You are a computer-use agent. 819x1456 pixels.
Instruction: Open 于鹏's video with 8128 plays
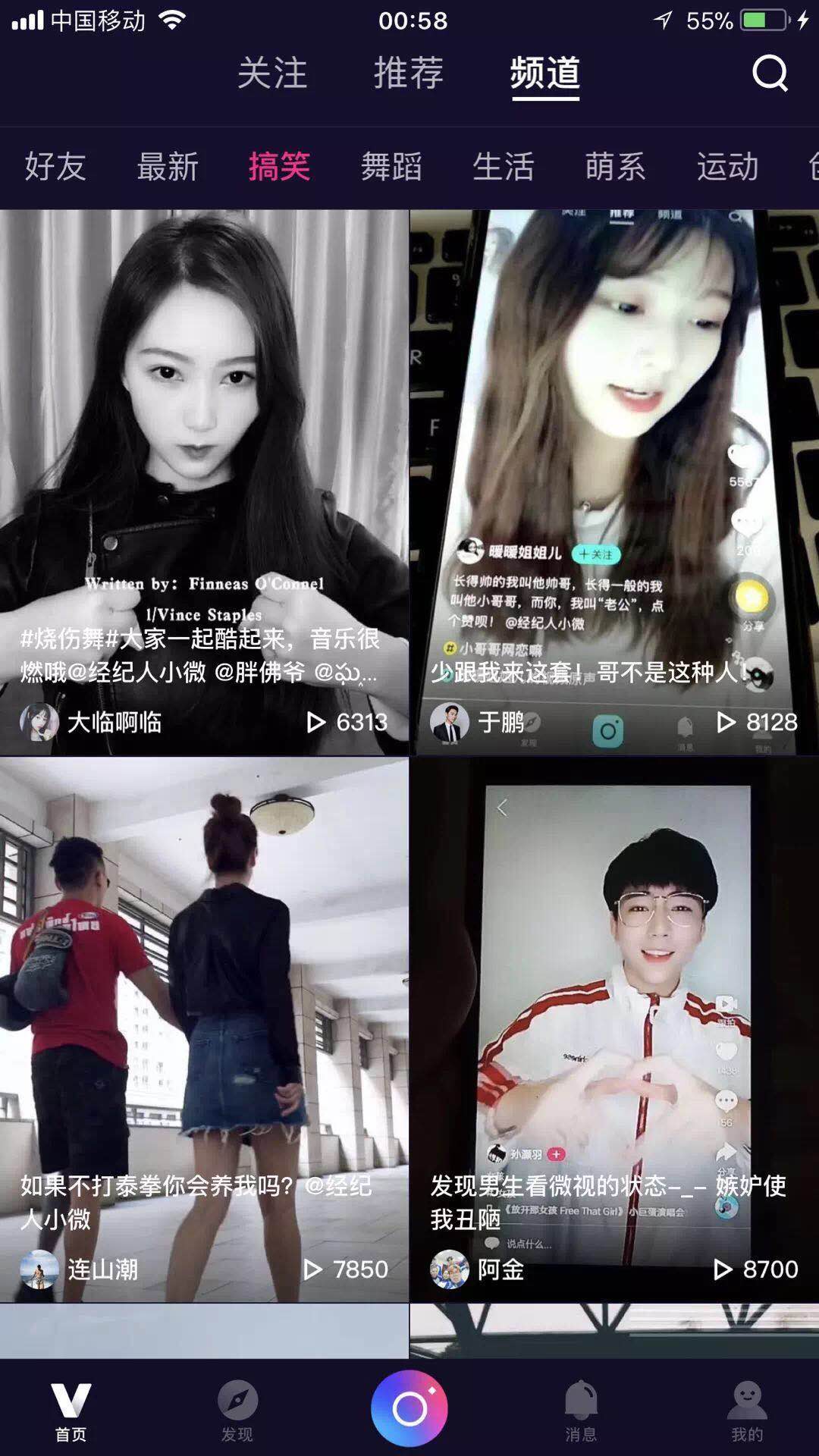tap(614, 455)
